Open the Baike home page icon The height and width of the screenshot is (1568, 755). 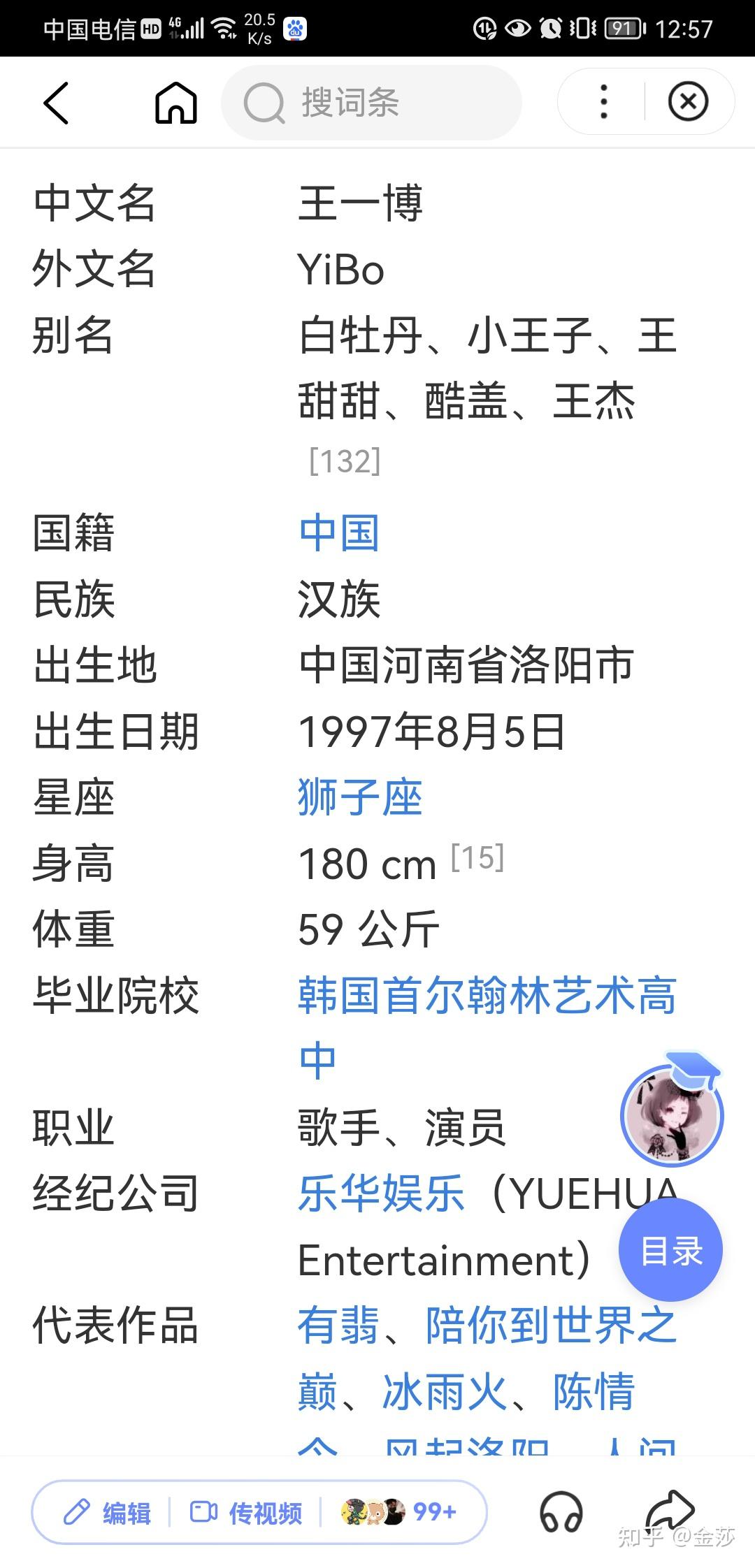click(175, 103)
